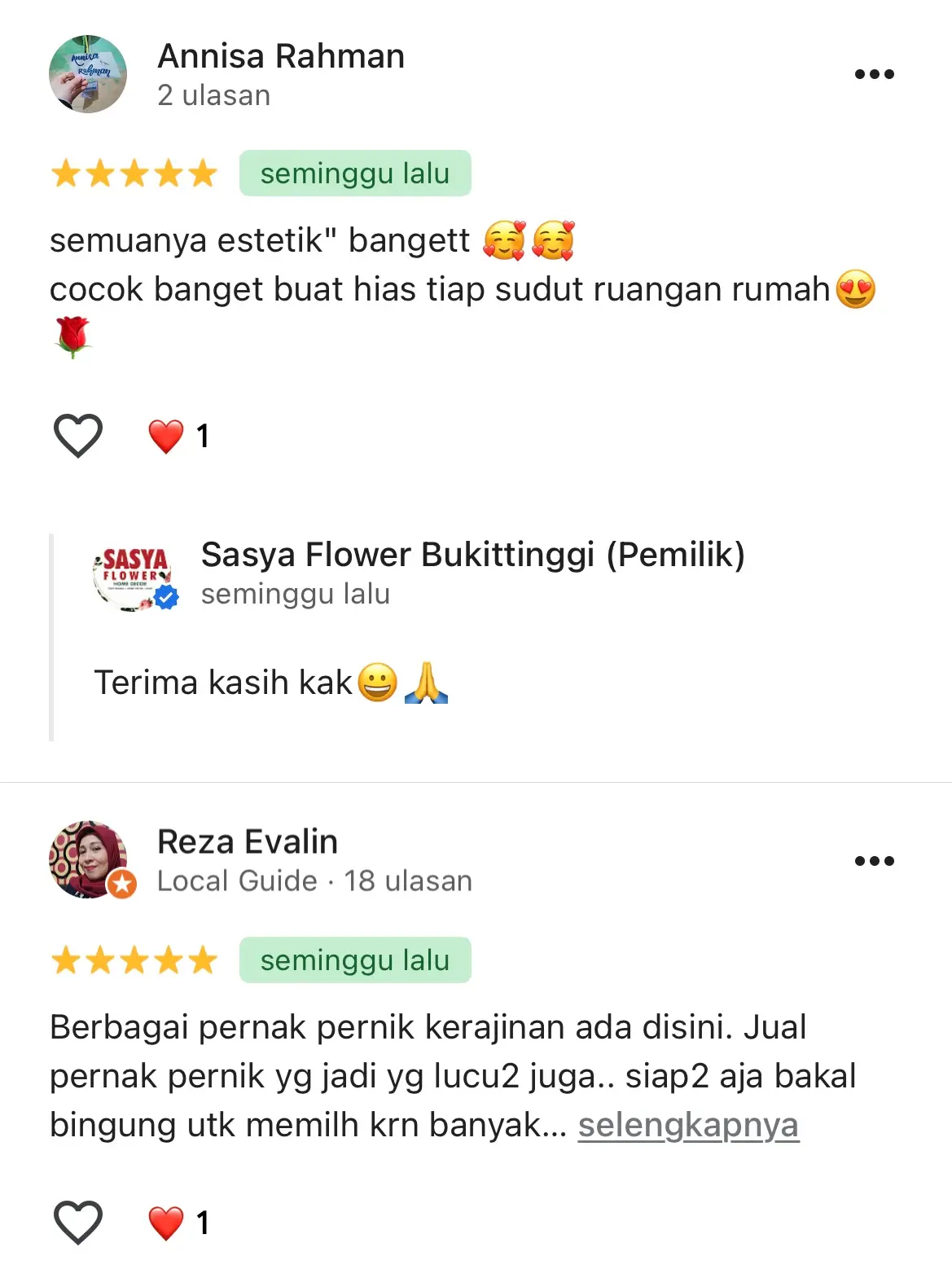Like Annisa Rahman's review
Screen dimensions: 952x1265
pyautogui.click(x=77, y=436)
